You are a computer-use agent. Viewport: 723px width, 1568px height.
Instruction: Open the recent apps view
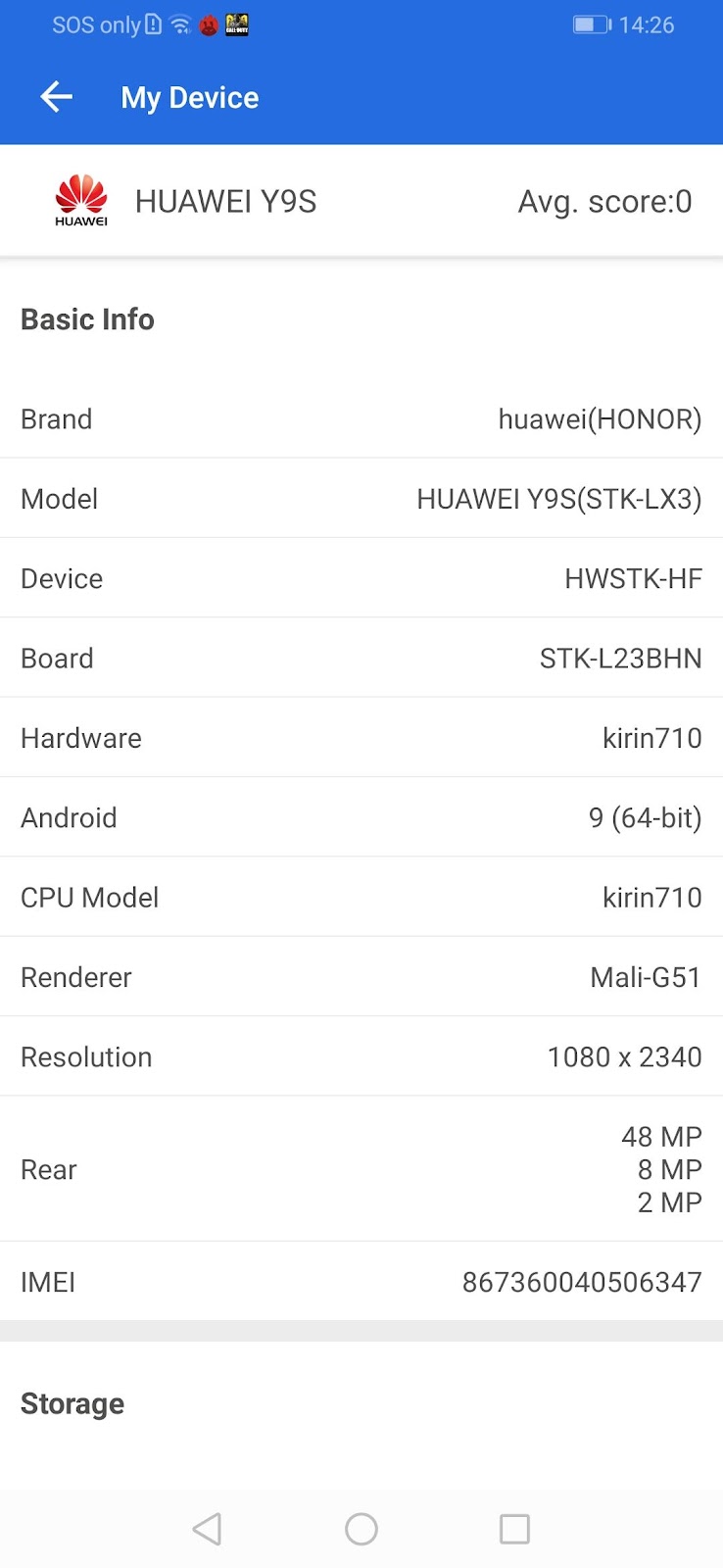coord(514,1529)
